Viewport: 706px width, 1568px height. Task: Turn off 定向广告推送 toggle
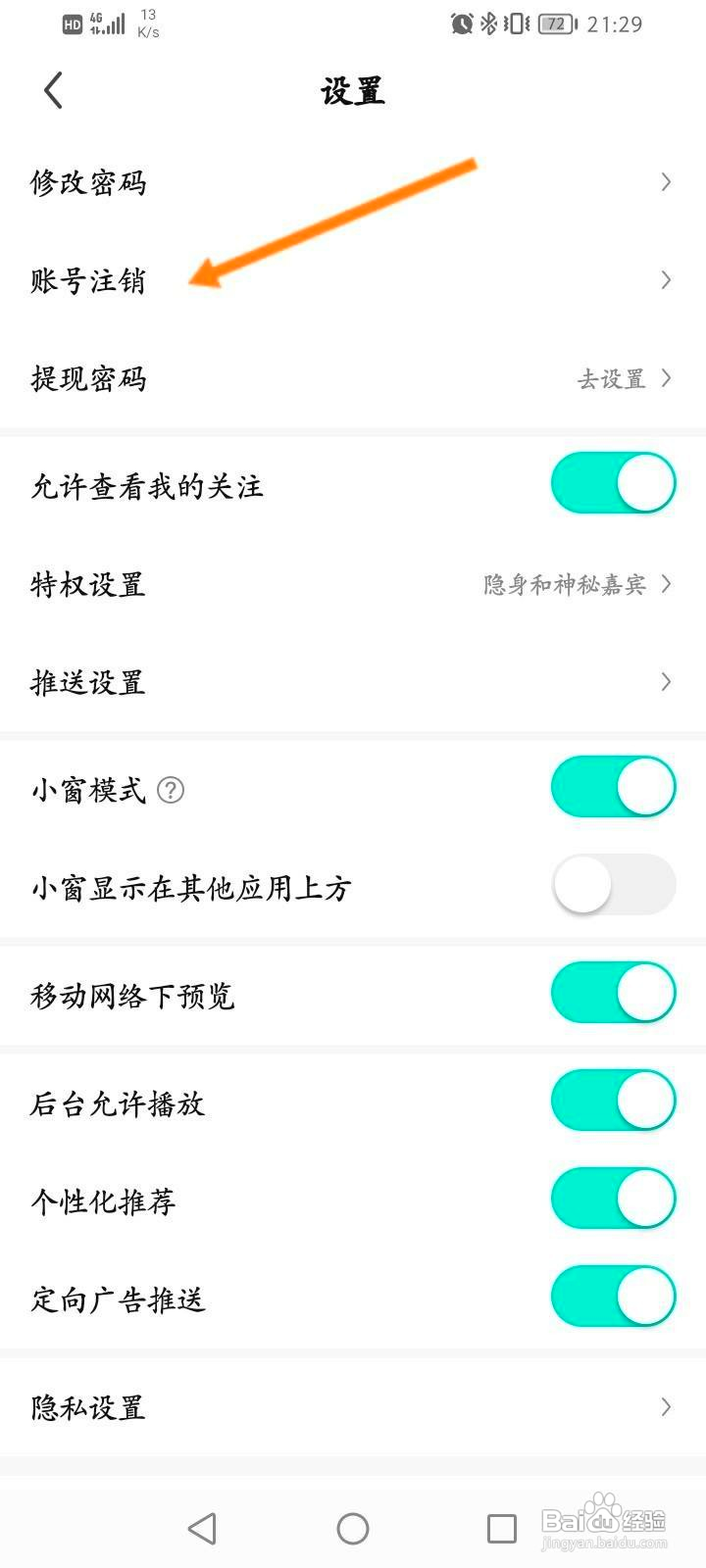point(614,1297)
